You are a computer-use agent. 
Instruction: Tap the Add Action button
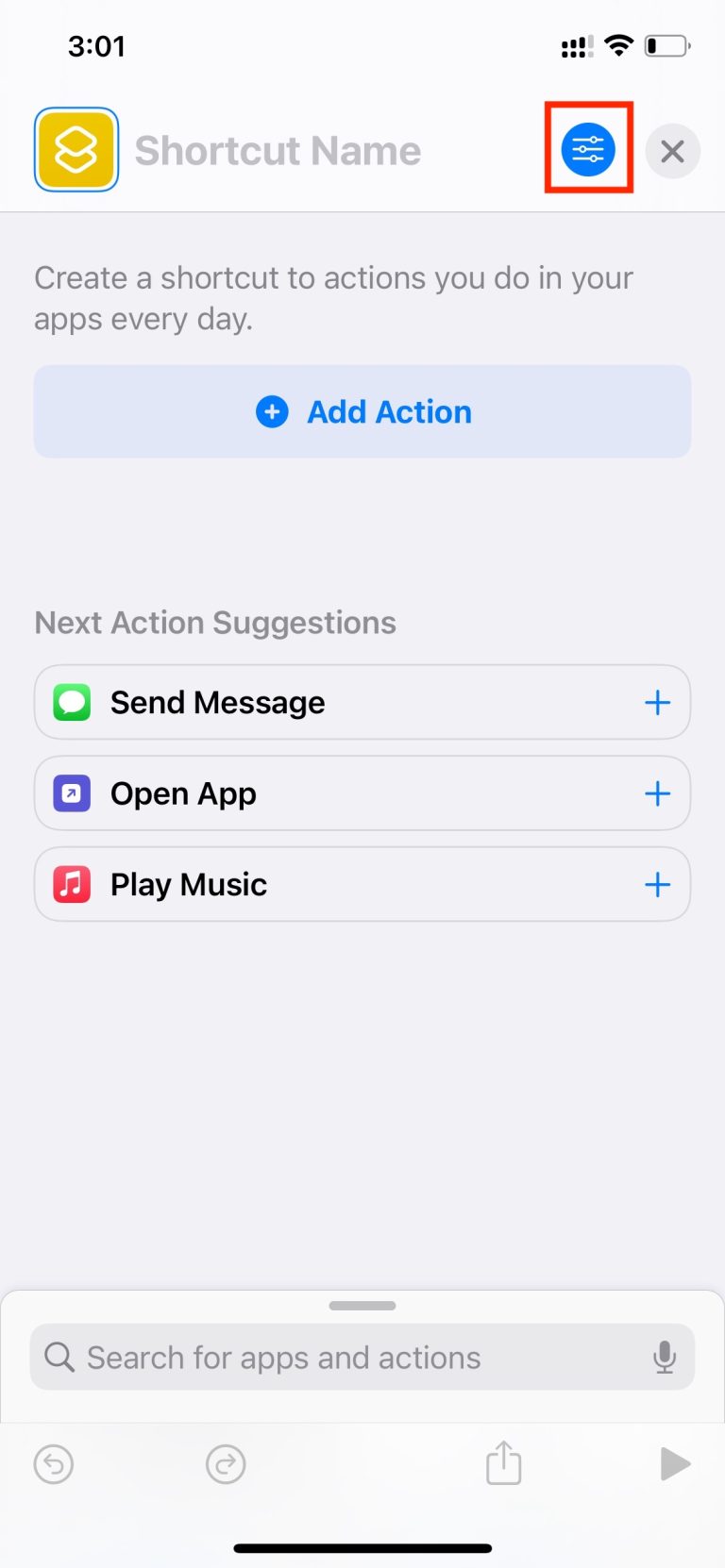(x=362, y=411)
